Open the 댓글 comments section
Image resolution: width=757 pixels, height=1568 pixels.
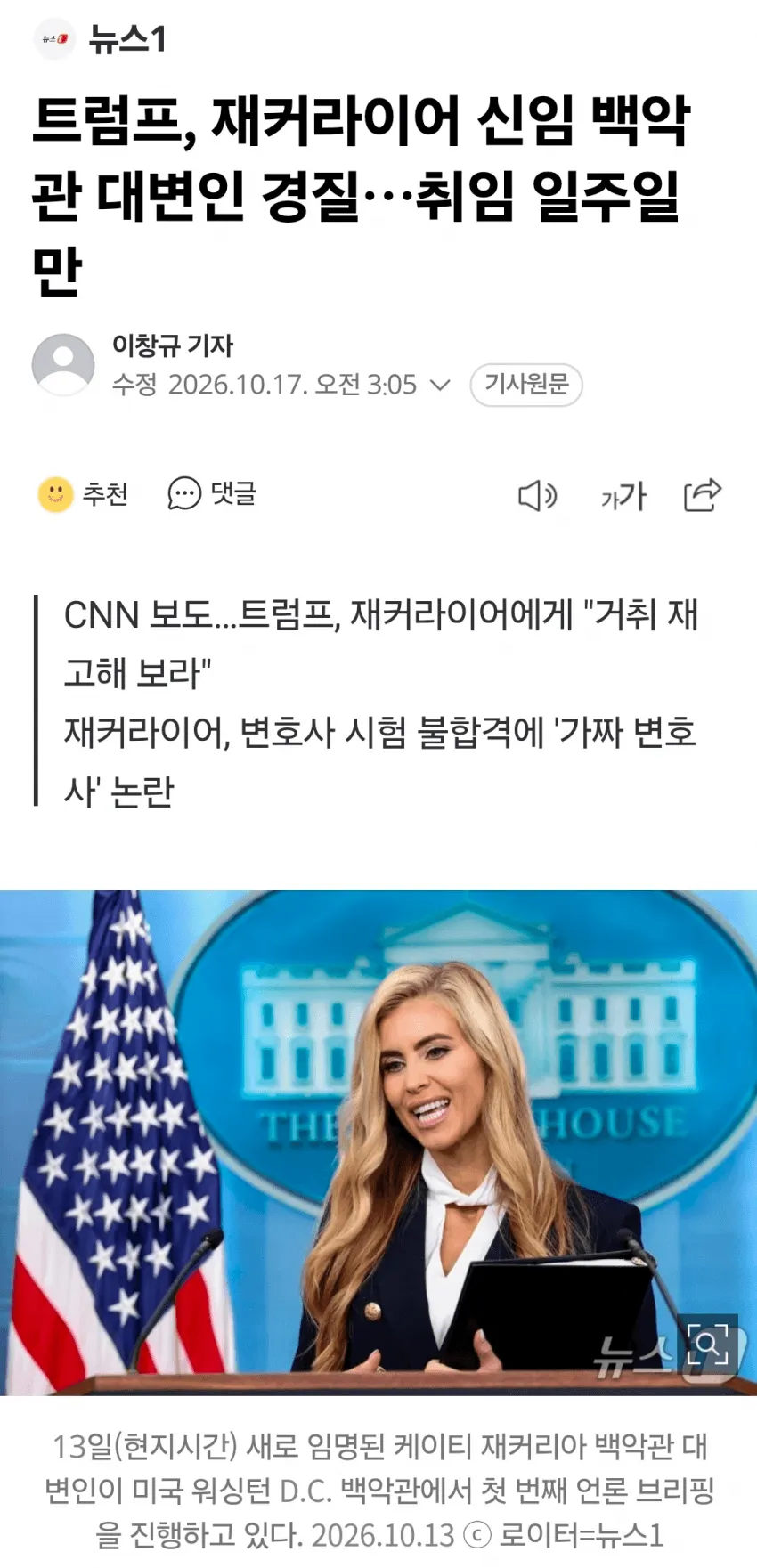coord(212,493)
